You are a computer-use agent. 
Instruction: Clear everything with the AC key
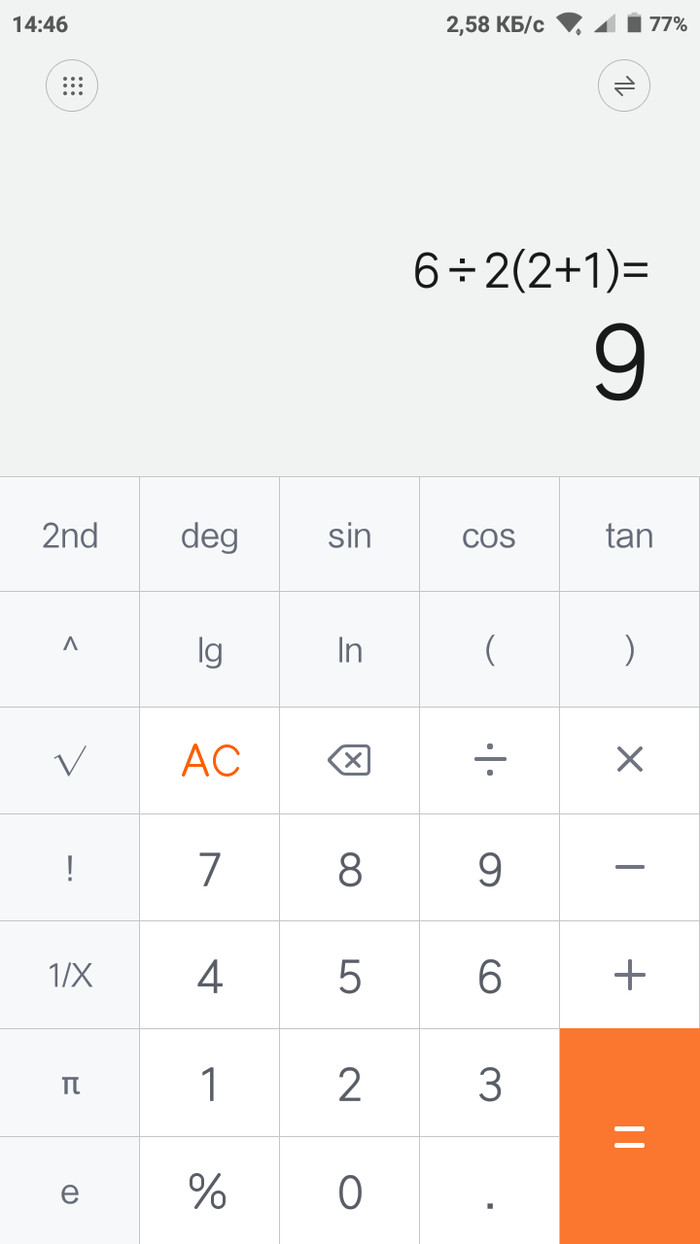[210, 761]
